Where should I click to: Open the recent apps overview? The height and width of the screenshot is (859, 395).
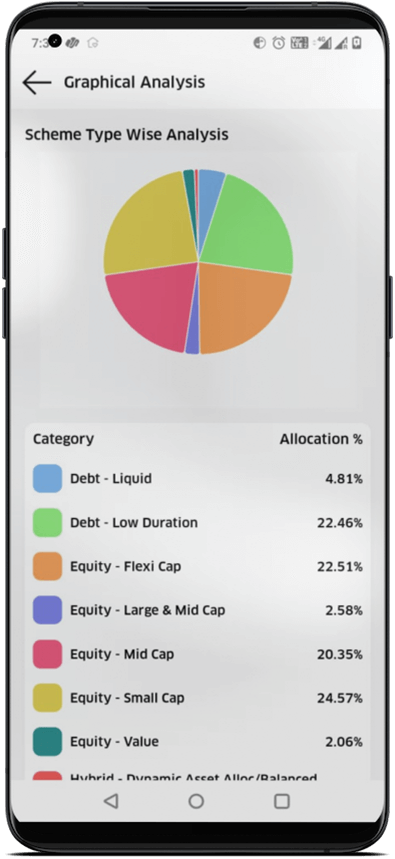coord(282,801)
